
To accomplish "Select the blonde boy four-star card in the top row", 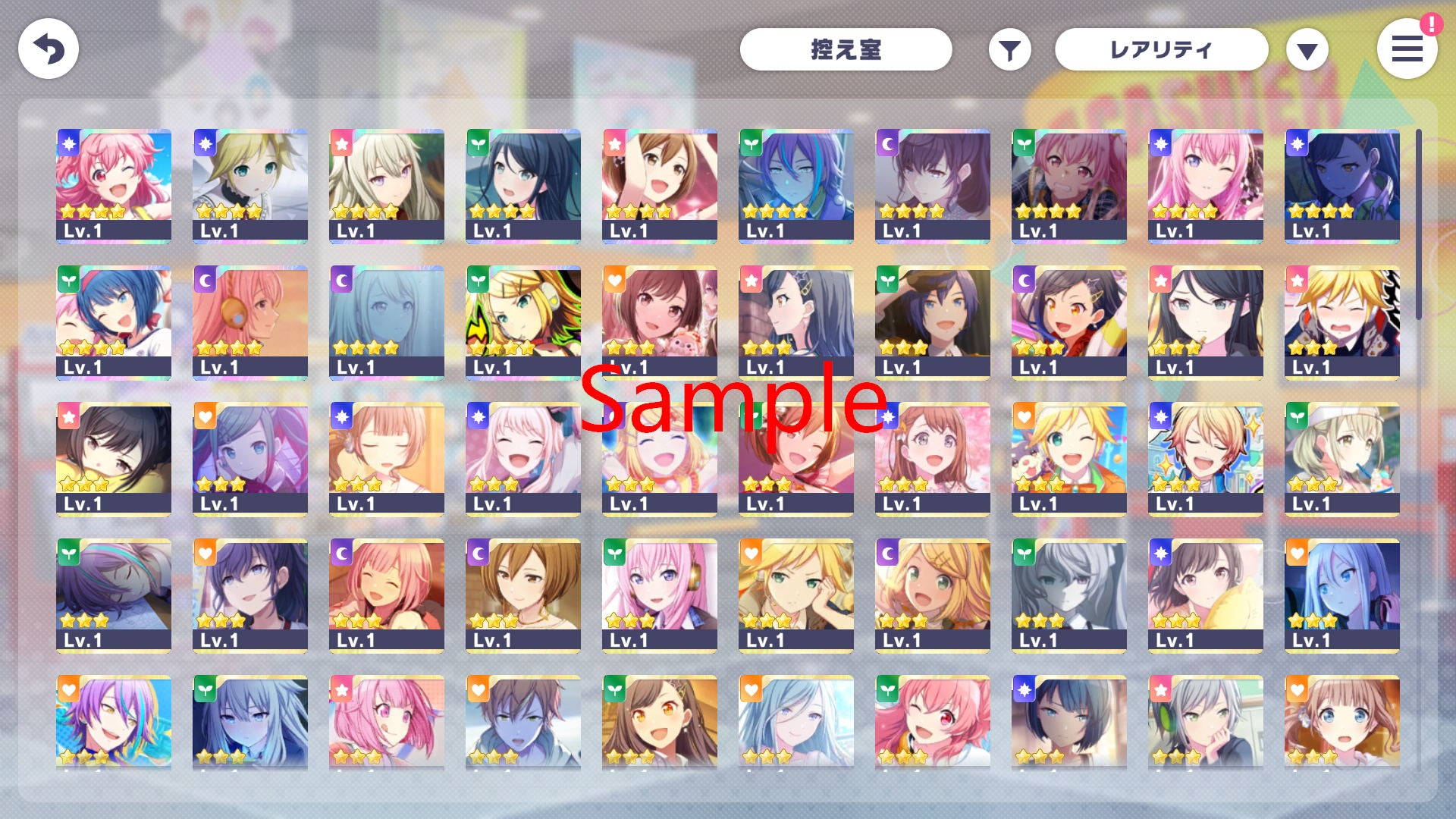I will [x=250, y=186].
